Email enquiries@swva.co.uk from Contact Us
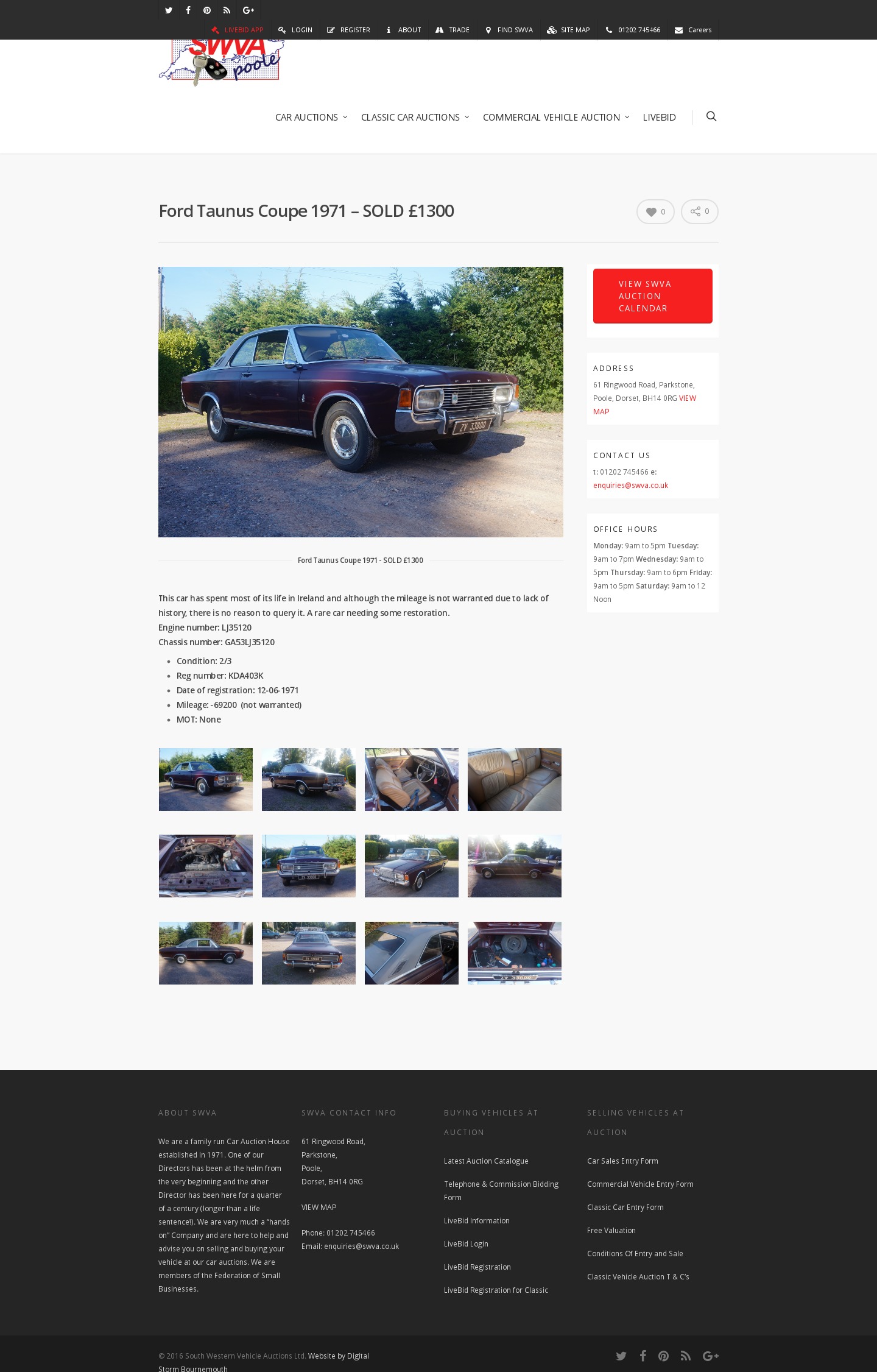877x1372 pixels. [x=630, y=486]
